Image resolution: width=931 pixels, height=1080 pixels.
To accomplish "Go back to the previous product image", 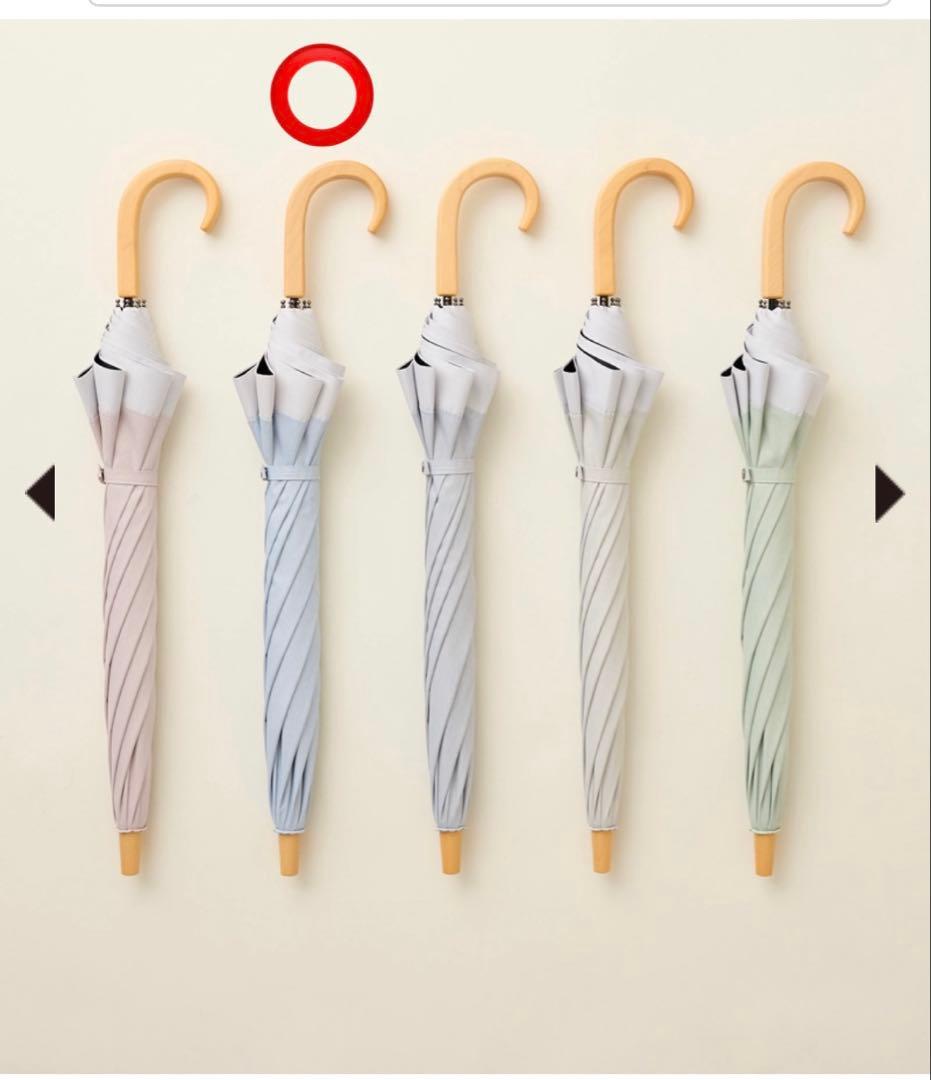I will click(x=41, y=492).
